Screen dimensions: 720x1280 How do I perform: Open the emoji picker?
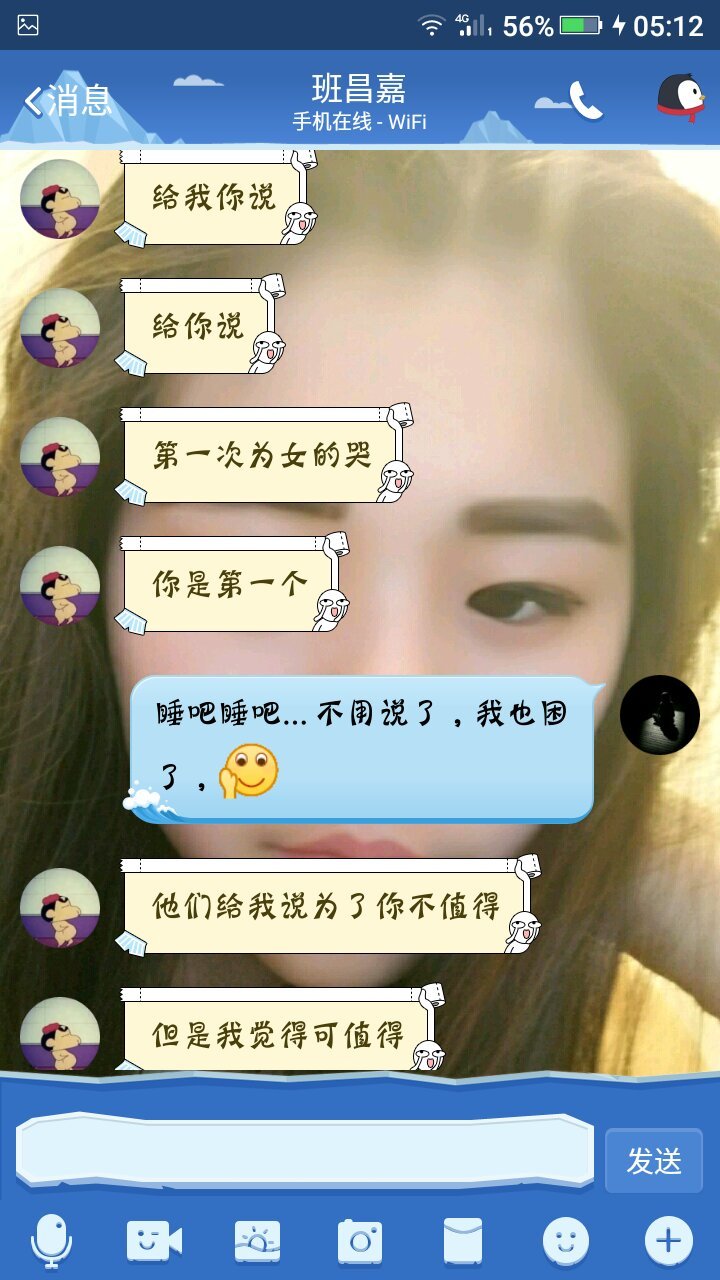coord(566,1242)
